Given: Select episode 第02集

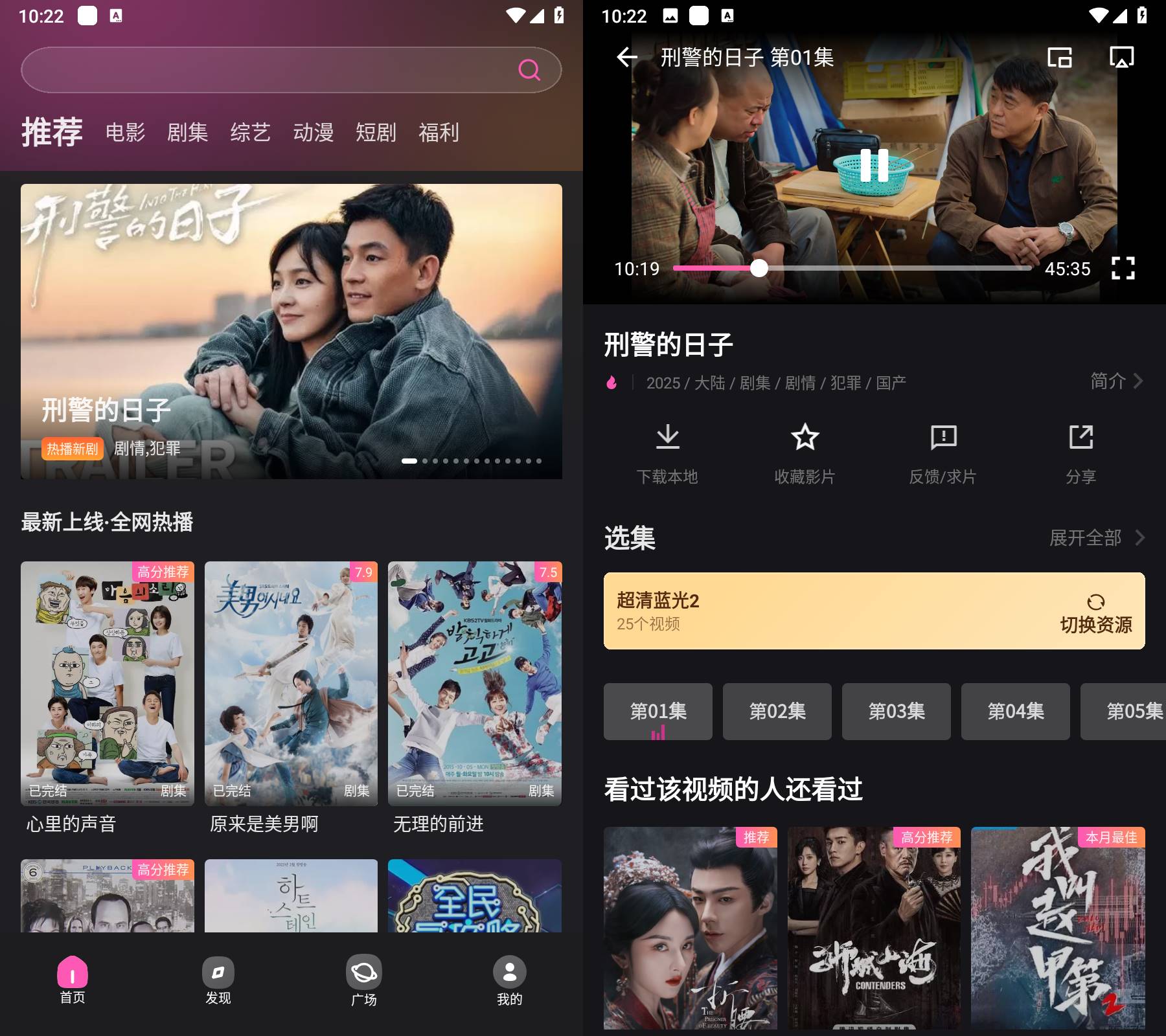Looking at the screenshot, I should click(x=777, y=711).
